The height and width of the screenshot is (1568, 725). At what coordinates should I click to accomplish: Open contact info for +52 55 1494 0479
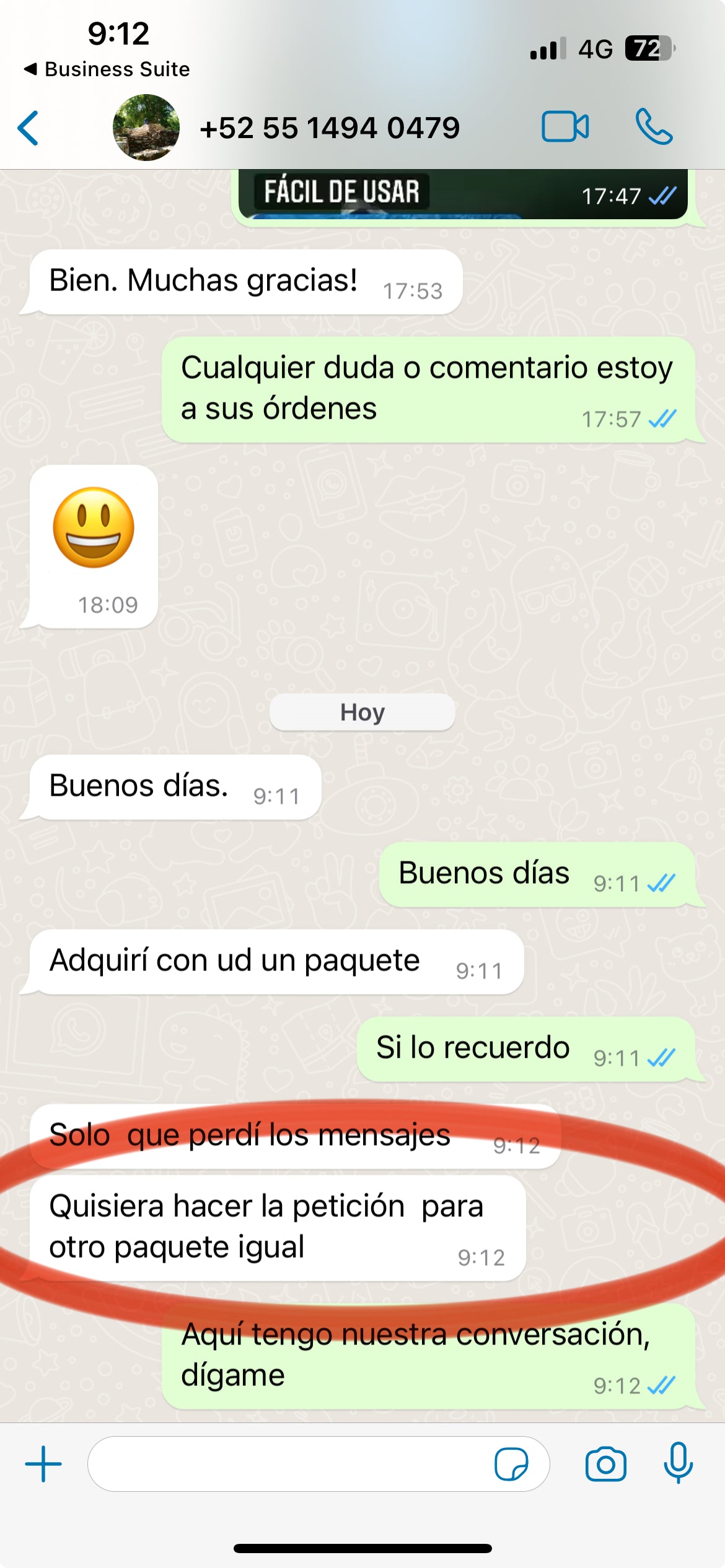click(329, 128)
